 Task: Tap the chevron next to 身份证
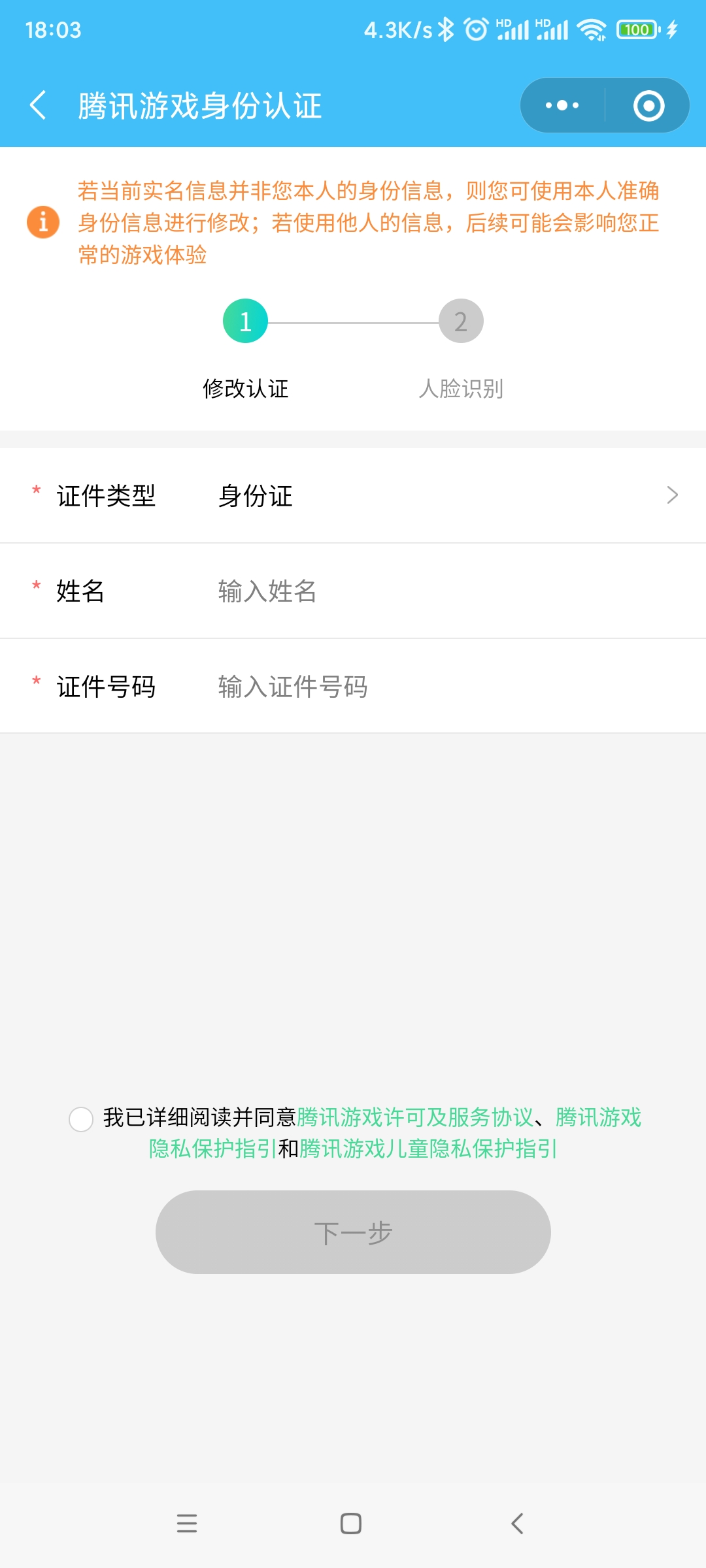click(x=673, y=495)
